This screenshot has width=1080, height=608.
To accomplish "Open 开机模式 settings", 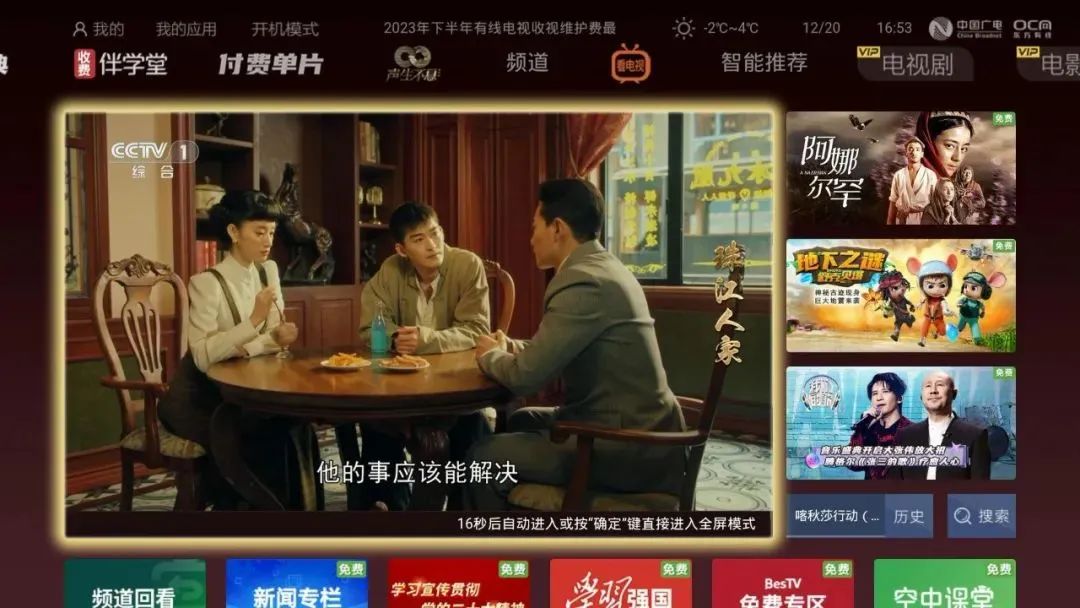I will point(285,28).
